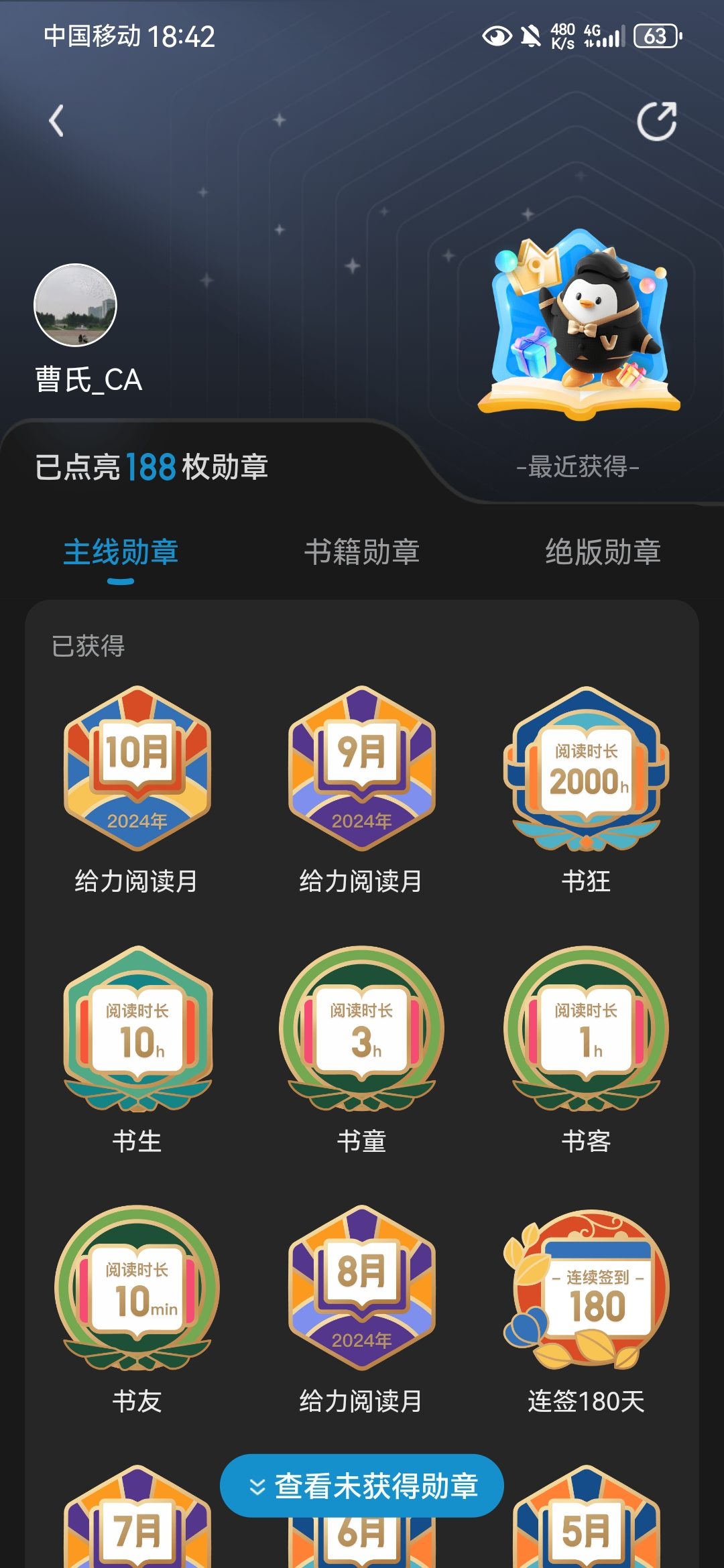Open the 书童 3h medal

tap(362, 1029)
